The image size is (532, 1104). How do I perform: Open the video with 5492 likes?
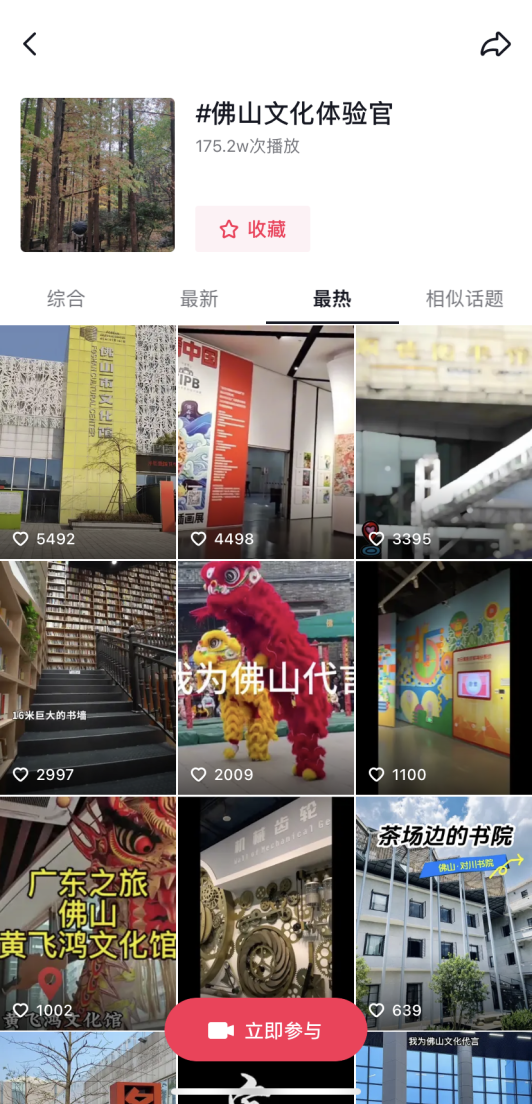tap(88, 442)
